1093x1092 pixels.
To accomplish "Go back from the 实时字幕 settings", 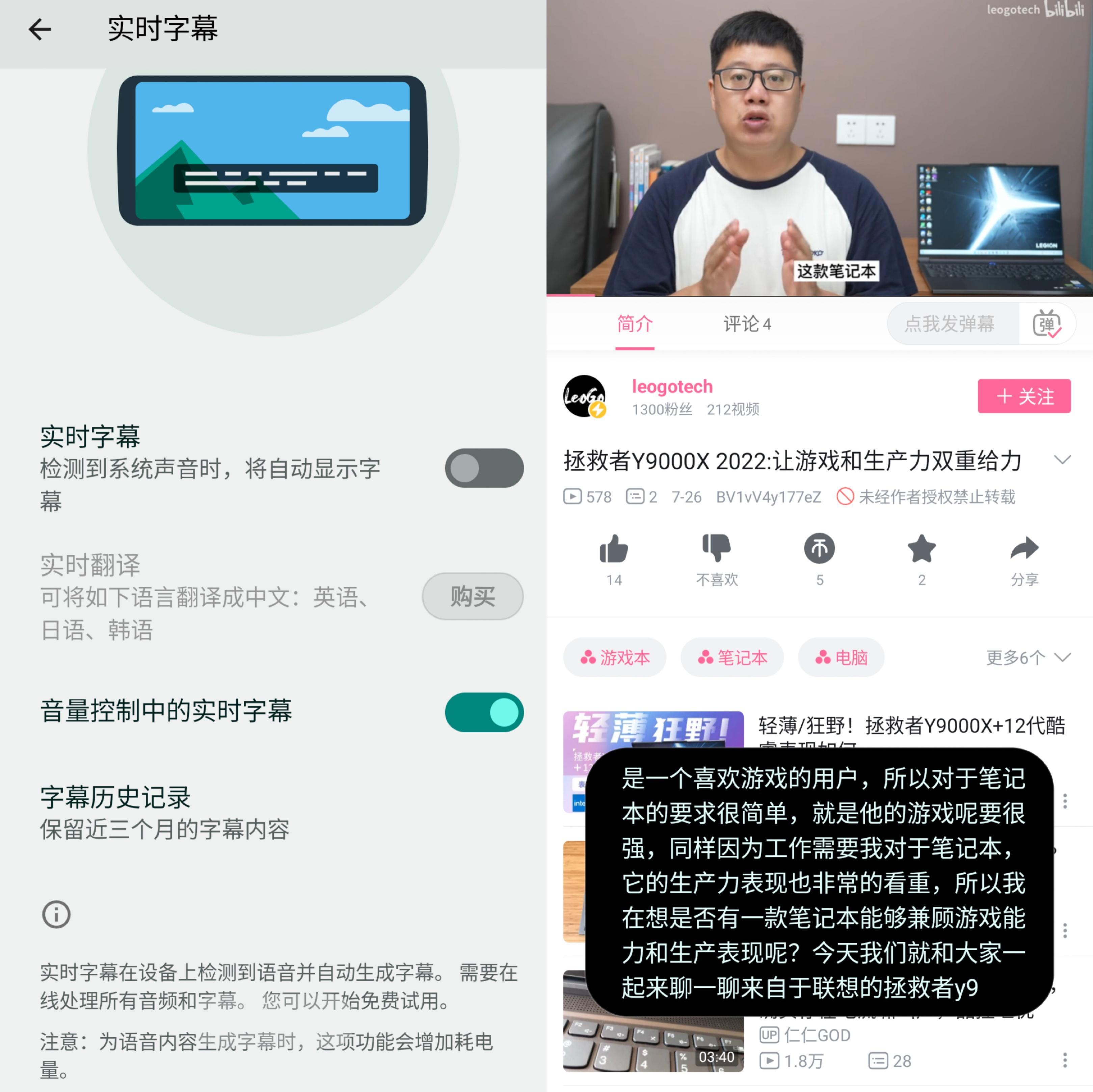I will click(39, 29).
